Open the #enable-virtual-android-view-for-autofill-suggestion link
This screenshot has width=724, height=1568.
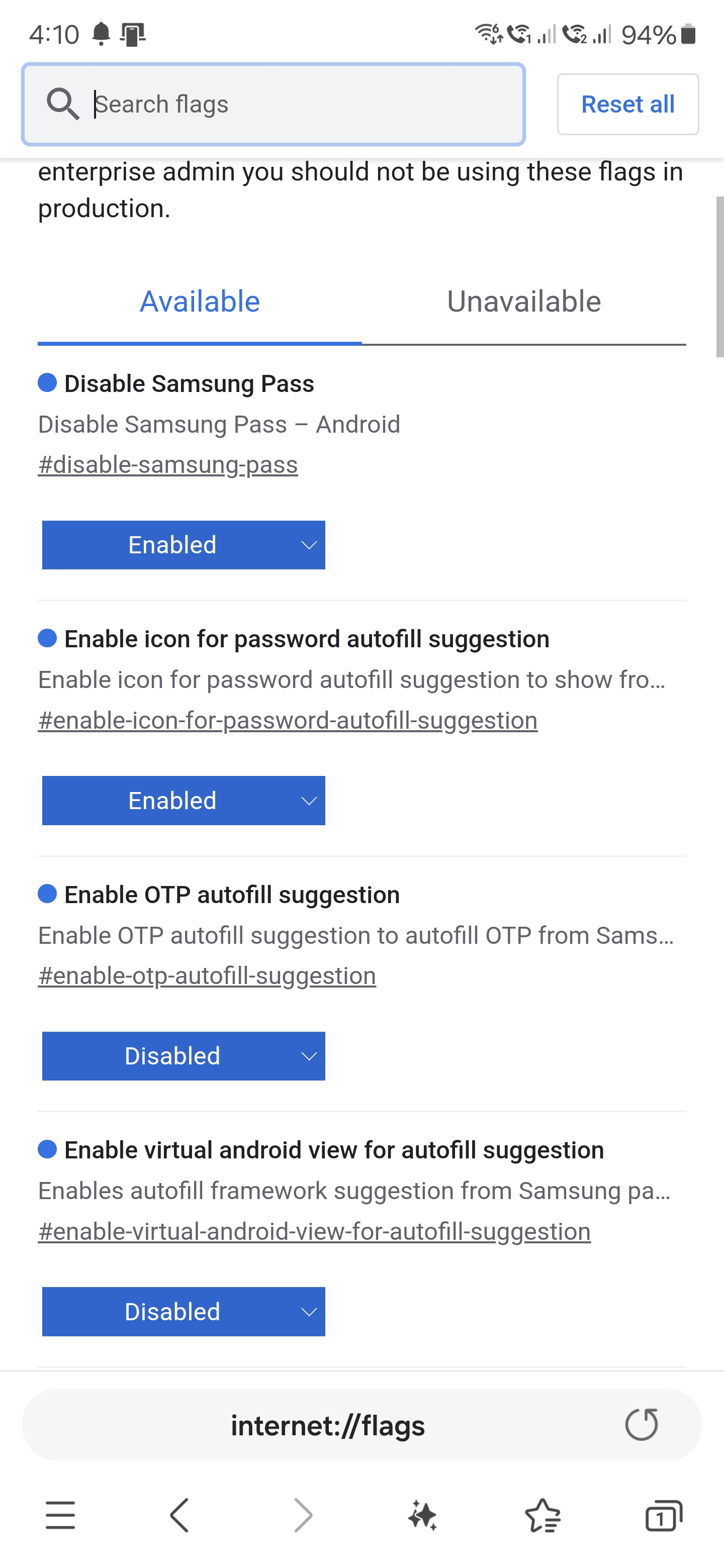click(x=314, y=1231)
